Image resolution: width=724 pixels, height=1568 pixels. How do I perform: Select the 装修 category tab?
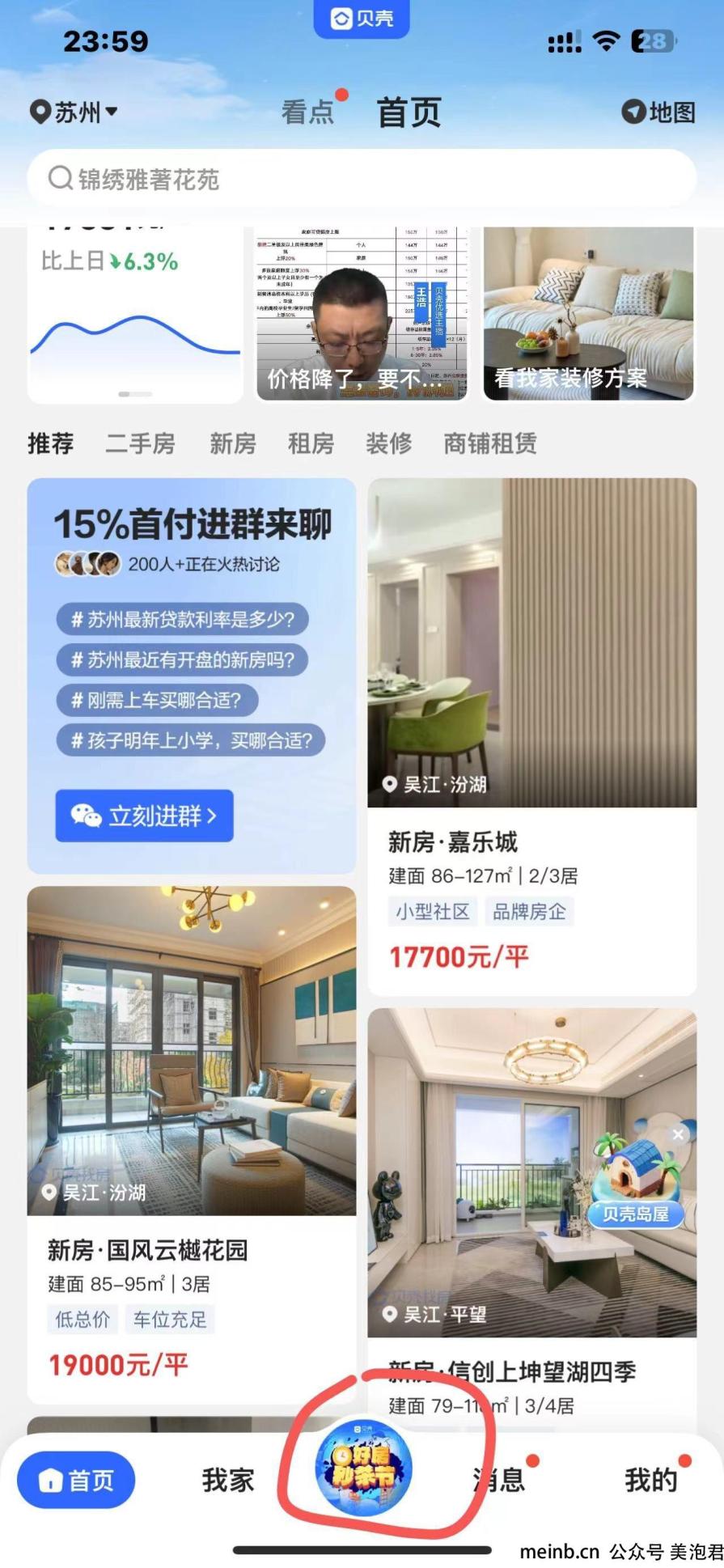pyautogui.click(x=389, y=443)
